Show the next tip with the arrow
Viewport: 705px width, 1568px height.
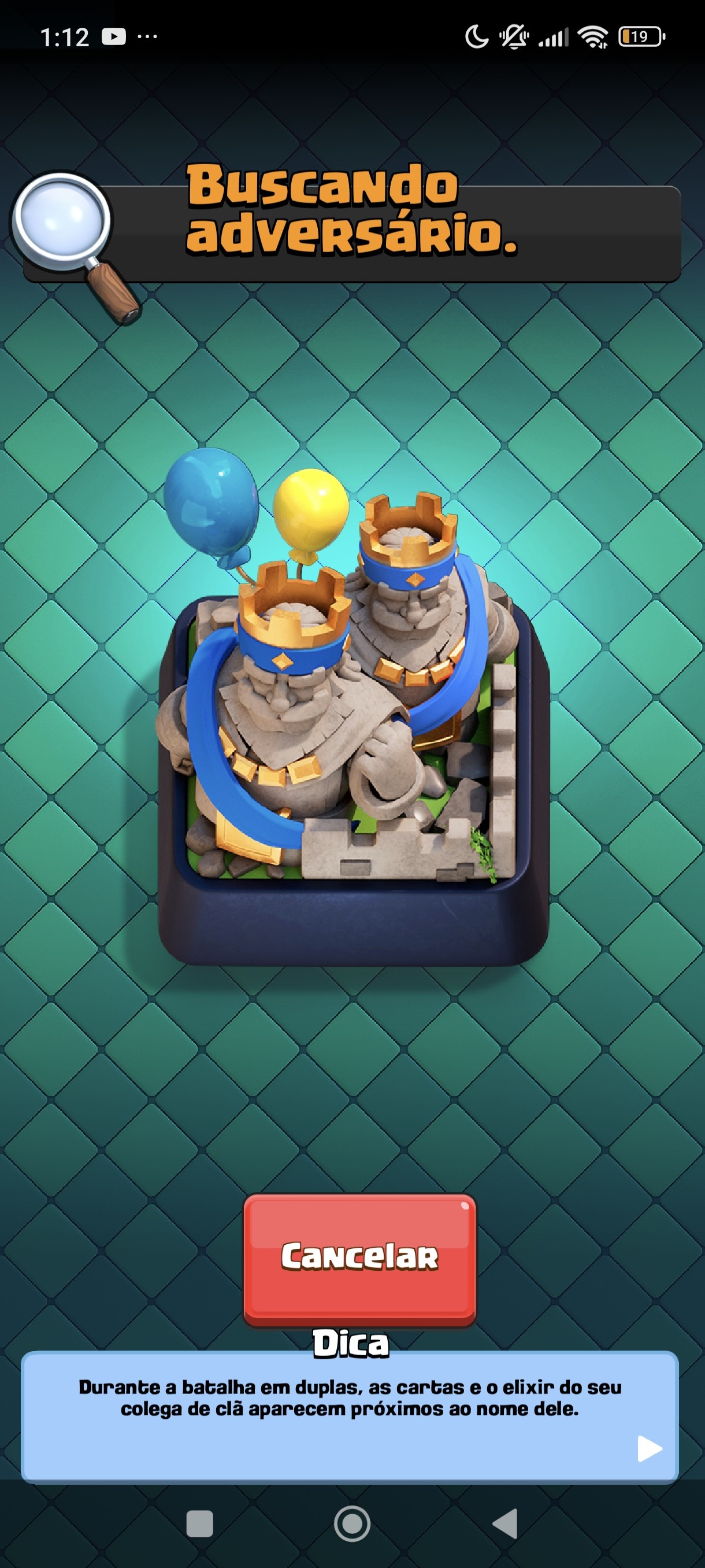649,1448
